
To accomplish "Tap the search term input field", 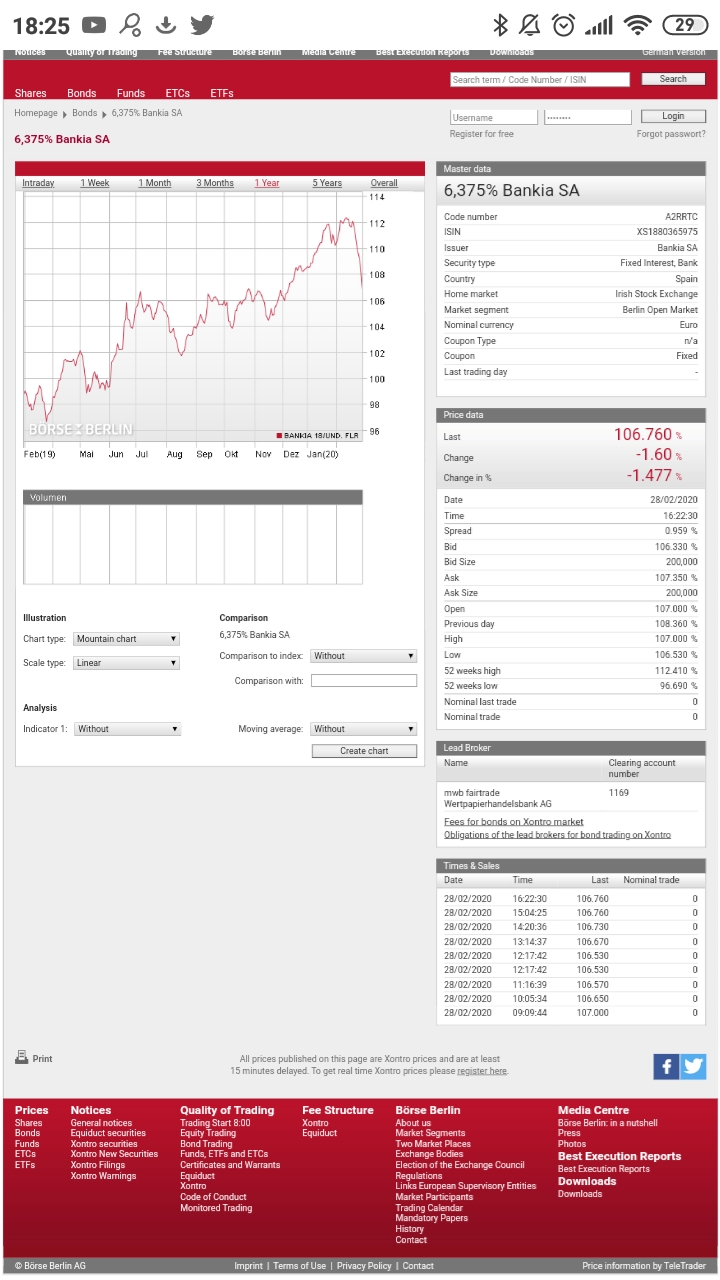I will click(540, 80).
